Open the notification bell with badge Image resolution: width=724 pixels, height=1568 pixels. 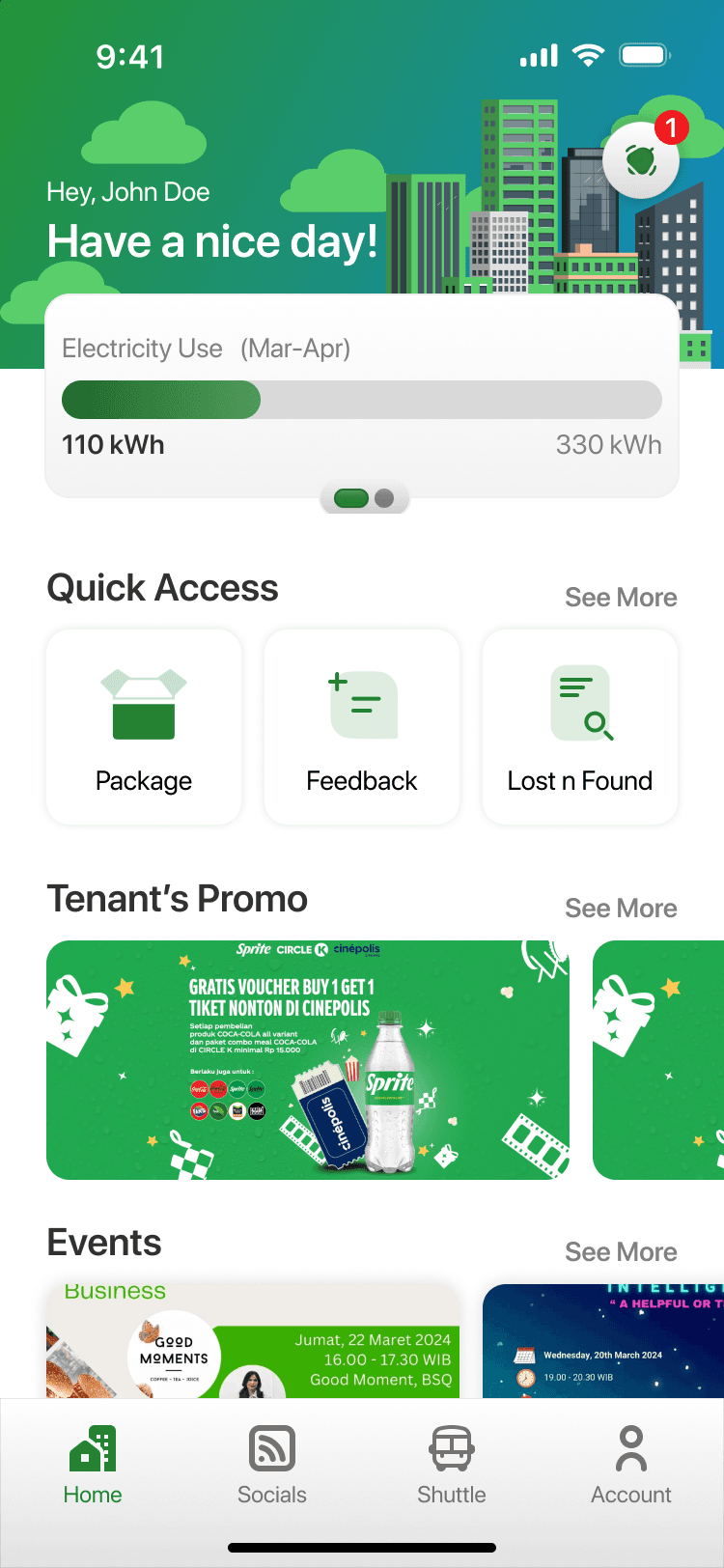tap(641, 159)
